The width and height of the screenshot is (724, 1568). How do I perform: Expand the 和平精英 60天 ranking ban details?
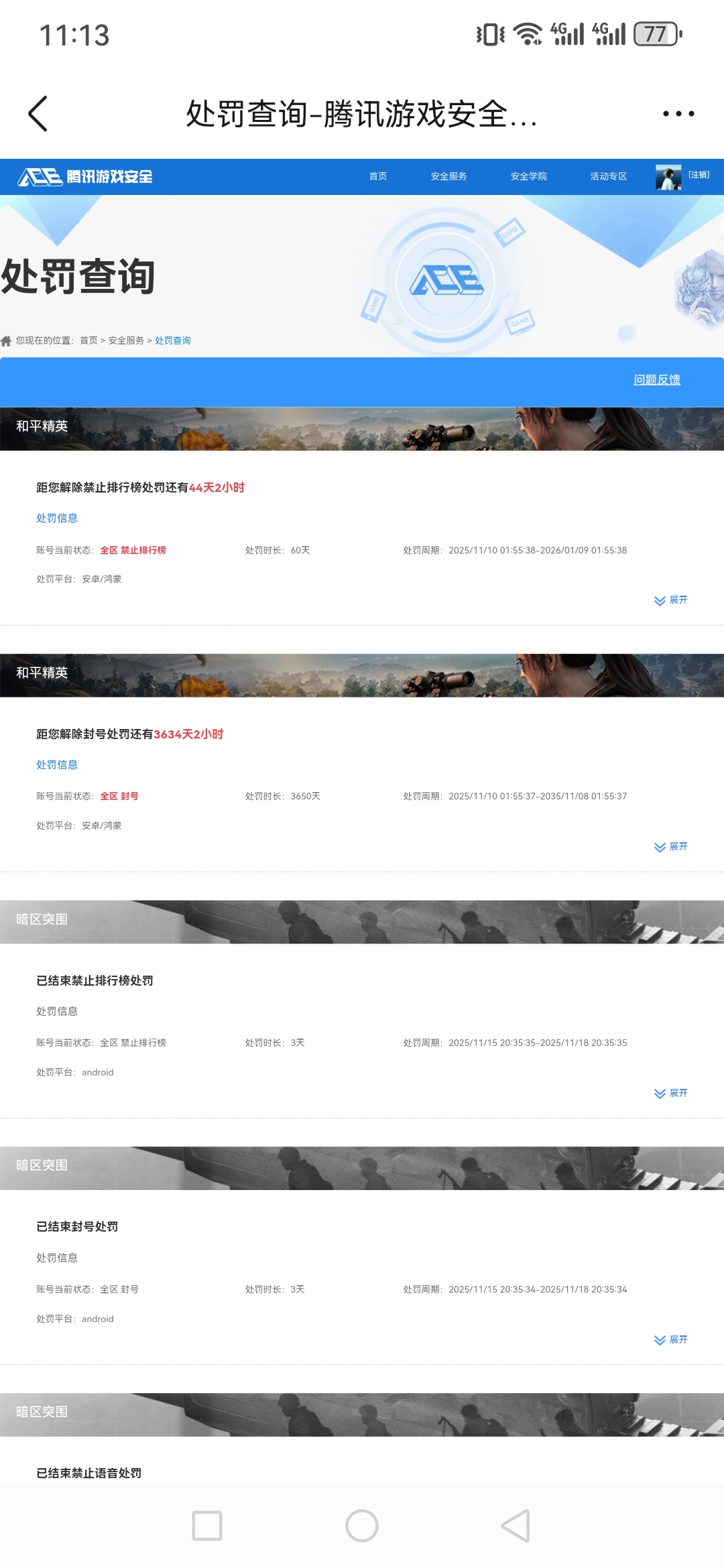(x=671, y=600)
